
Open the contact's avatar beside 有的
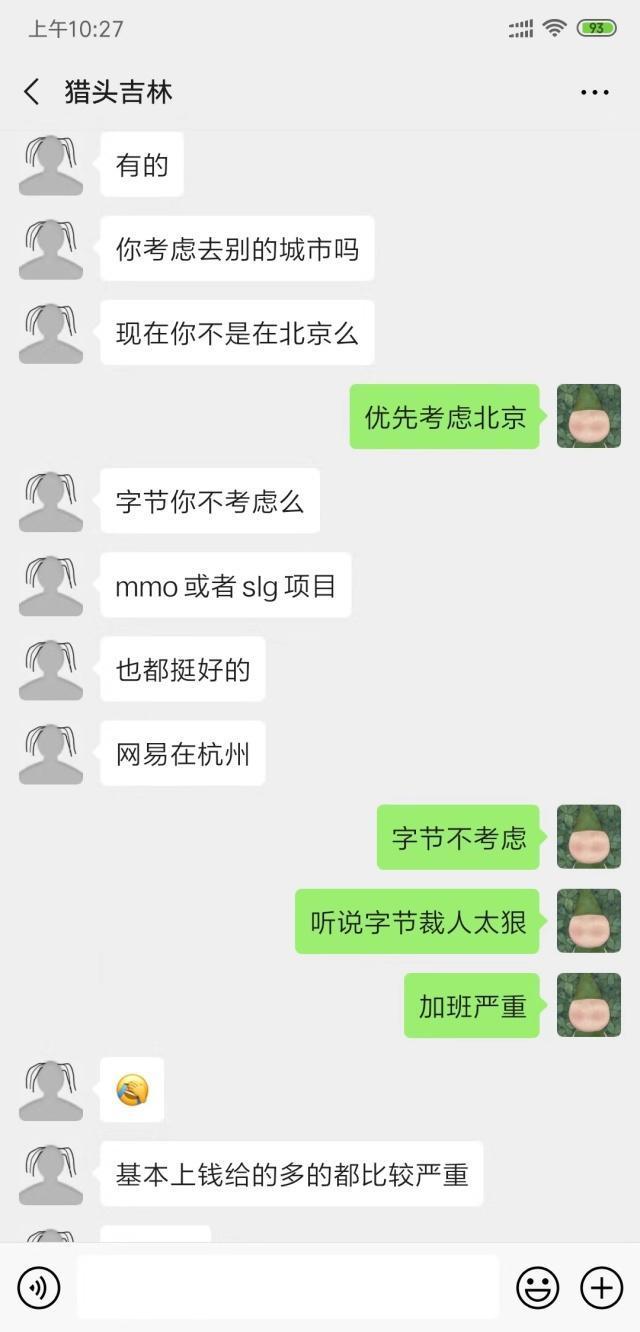coord(51,164)
